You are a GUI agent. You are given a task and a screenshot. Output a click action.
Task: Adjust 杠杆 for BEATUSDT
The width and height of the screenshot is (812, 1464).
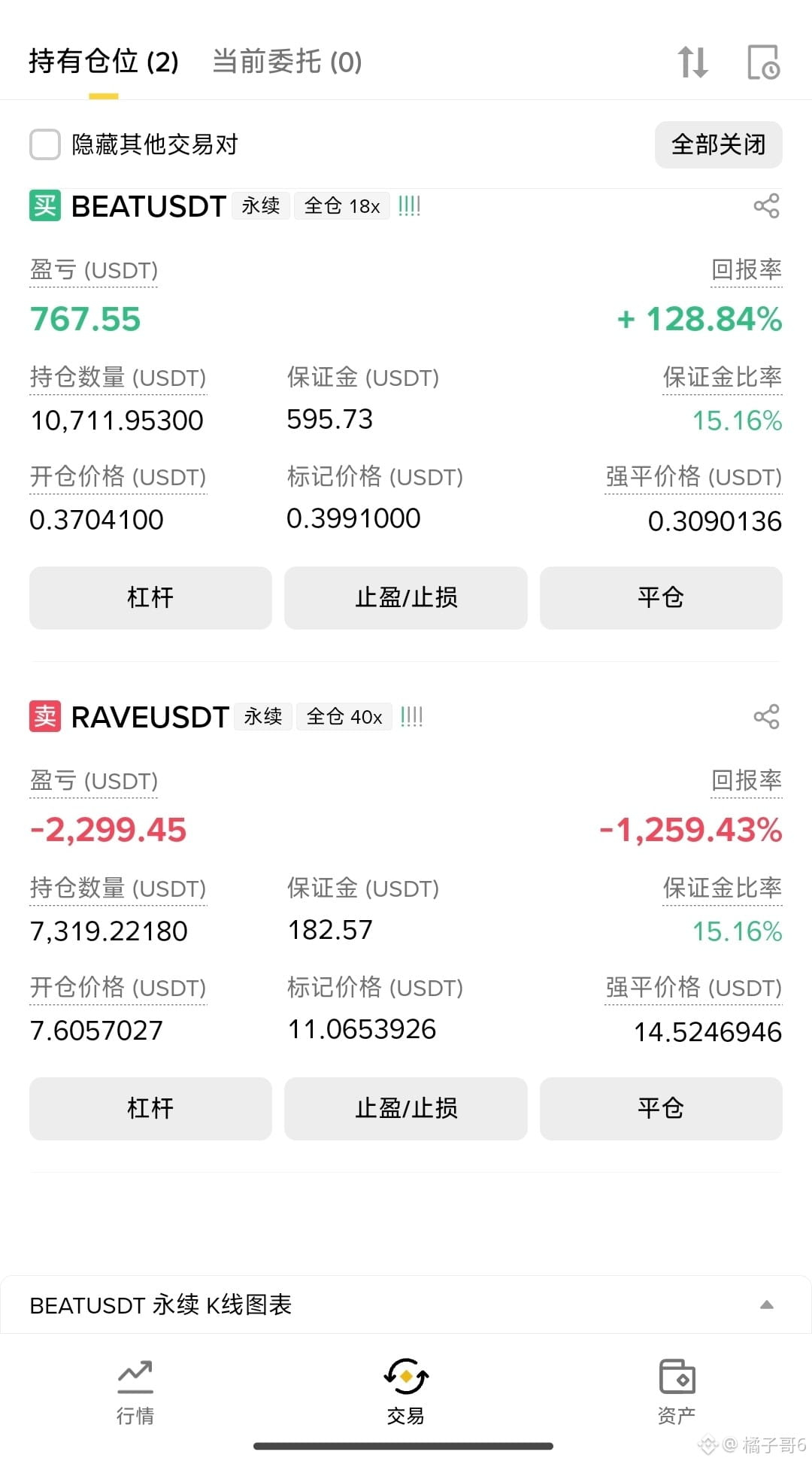[x=150, y=597]
